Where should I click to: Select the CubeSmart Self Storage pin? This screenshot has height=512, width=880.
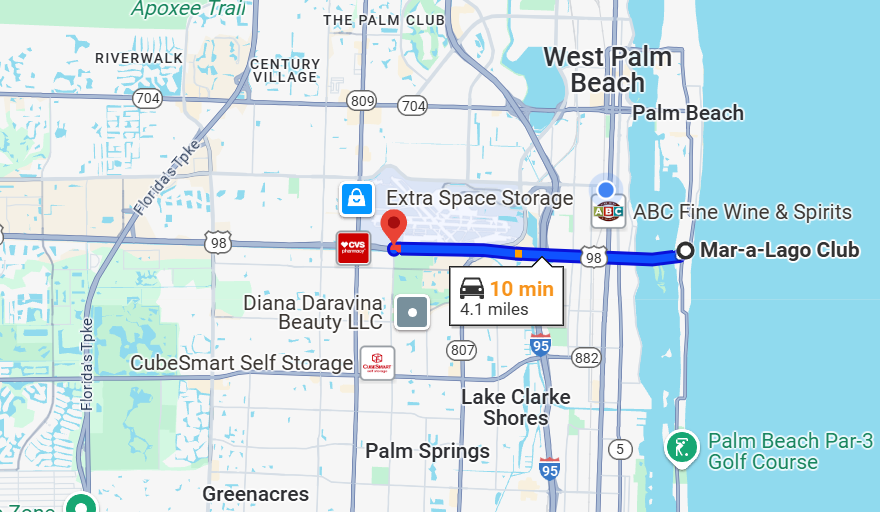click(378, 363)
